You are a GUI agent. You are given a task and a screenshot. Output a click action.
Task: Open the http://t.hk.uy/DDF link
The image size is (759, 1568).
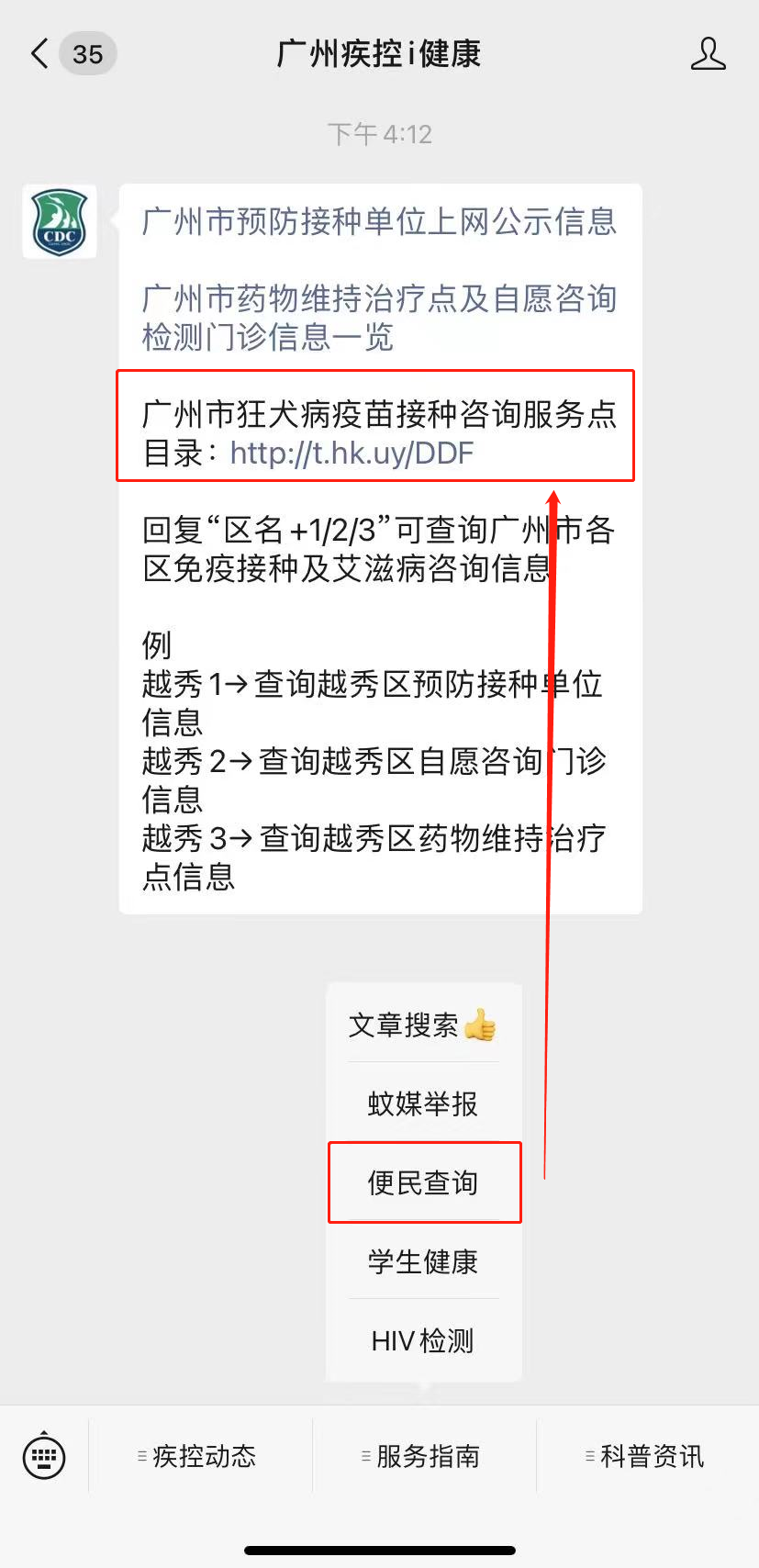coord(352,453)
